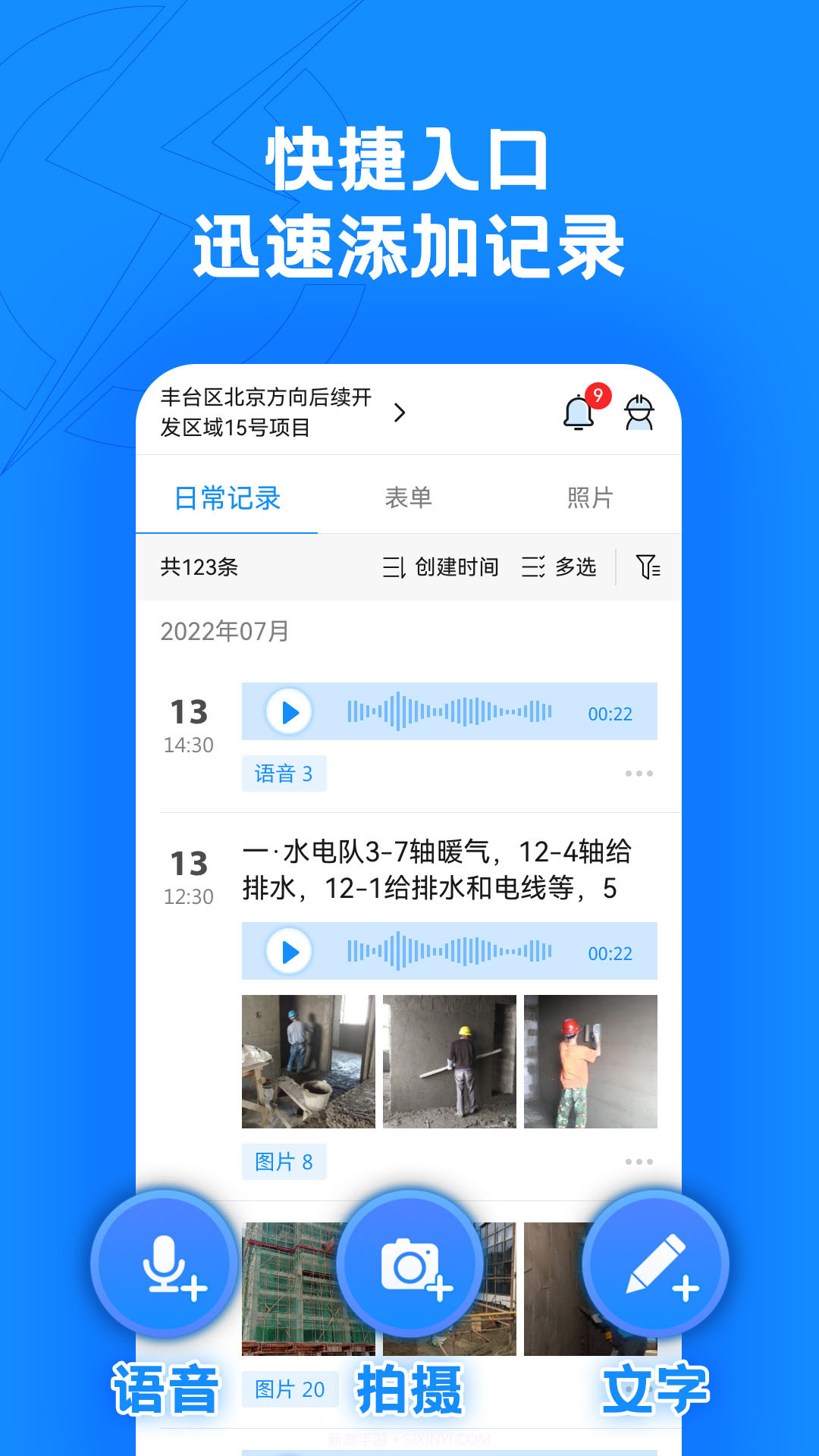Play the audio in the 12:30 record
This screenshot has width=819, height=1456.
point(290,952)
